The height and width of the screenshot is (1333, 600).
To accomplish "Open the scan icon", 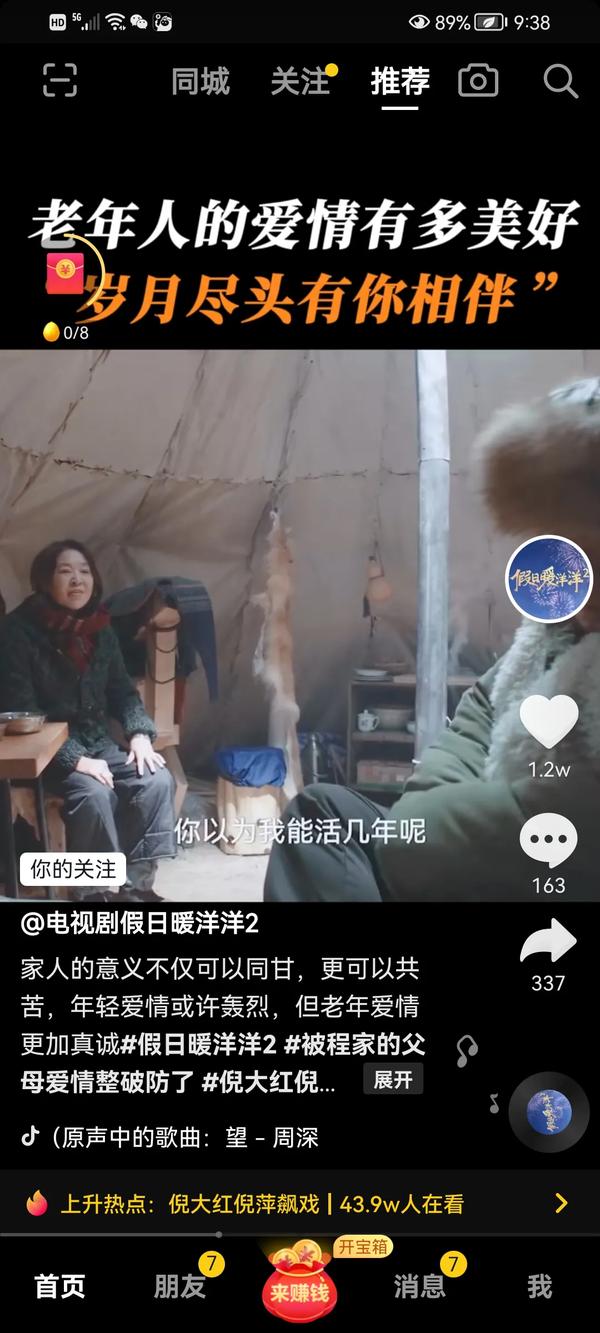I will click(x=60, y=82).
